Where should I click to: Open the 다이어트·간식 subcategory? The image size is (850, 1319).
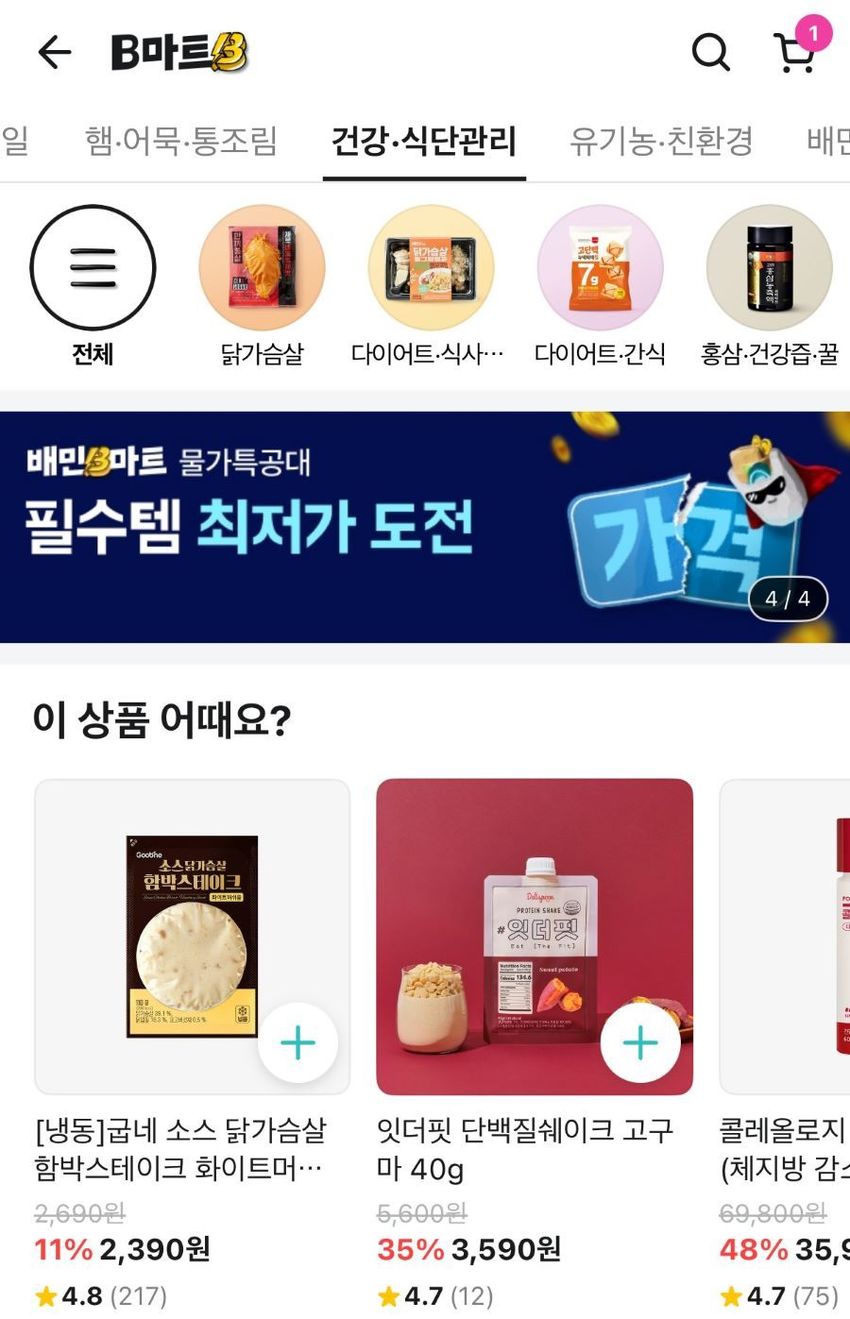point(600,268)
